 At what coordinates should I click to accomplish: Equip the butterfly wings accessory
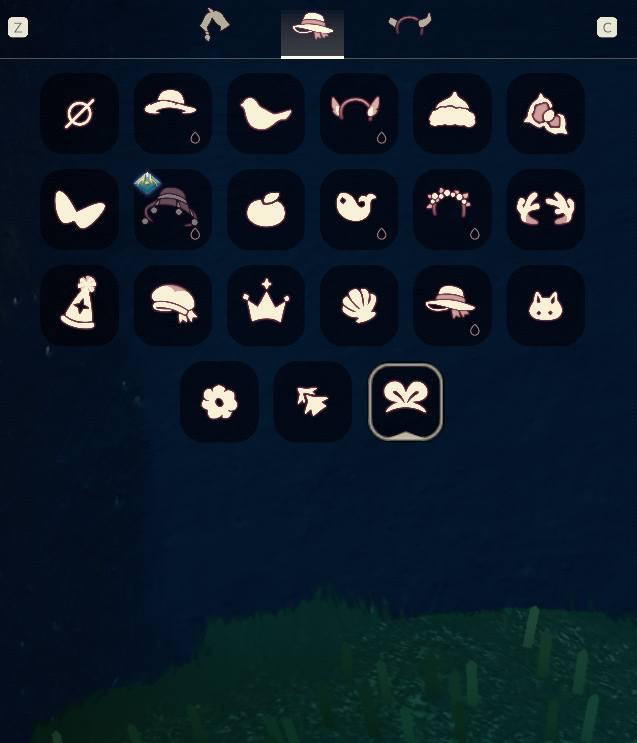(x=80, y=209)
